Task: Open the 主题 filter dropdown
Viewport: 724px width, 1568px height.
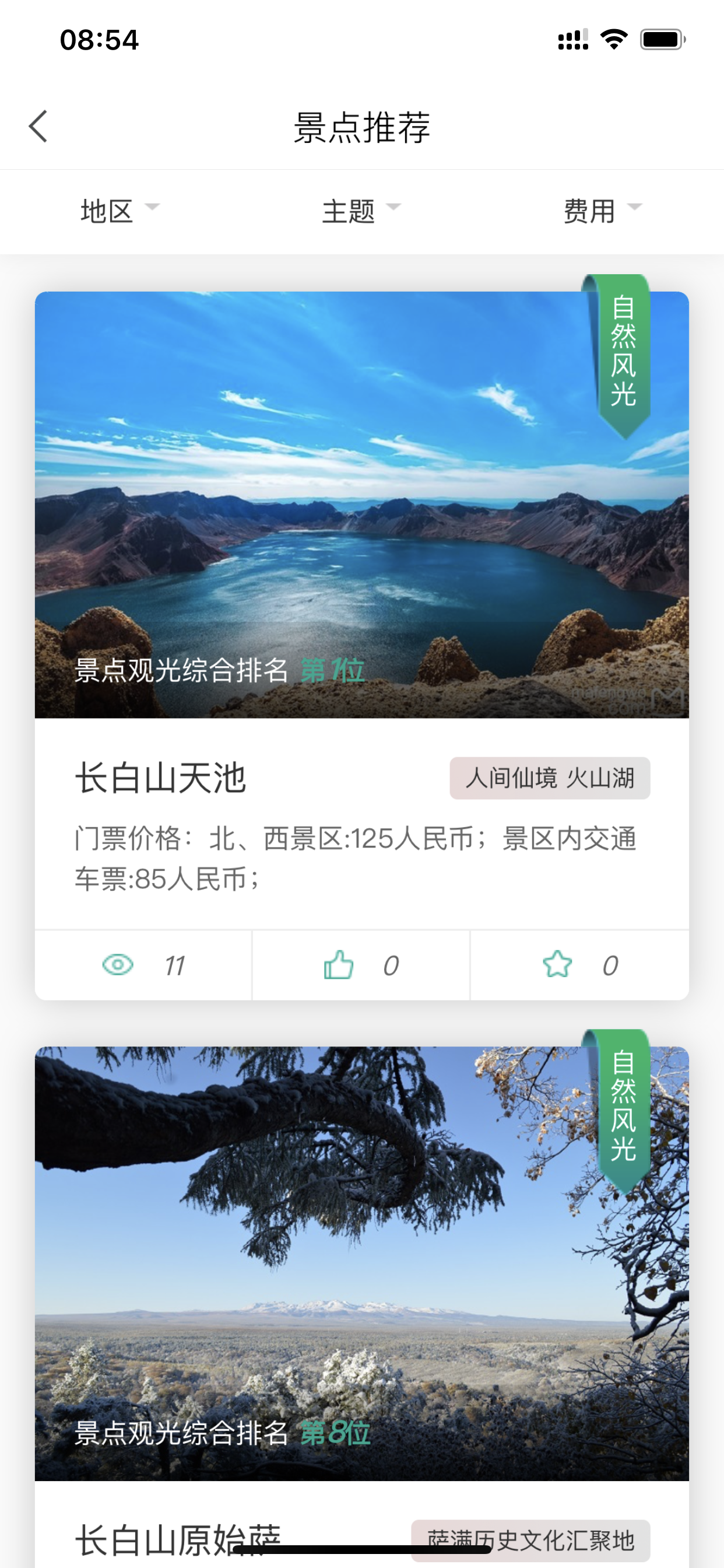Action: click(361, 211)
